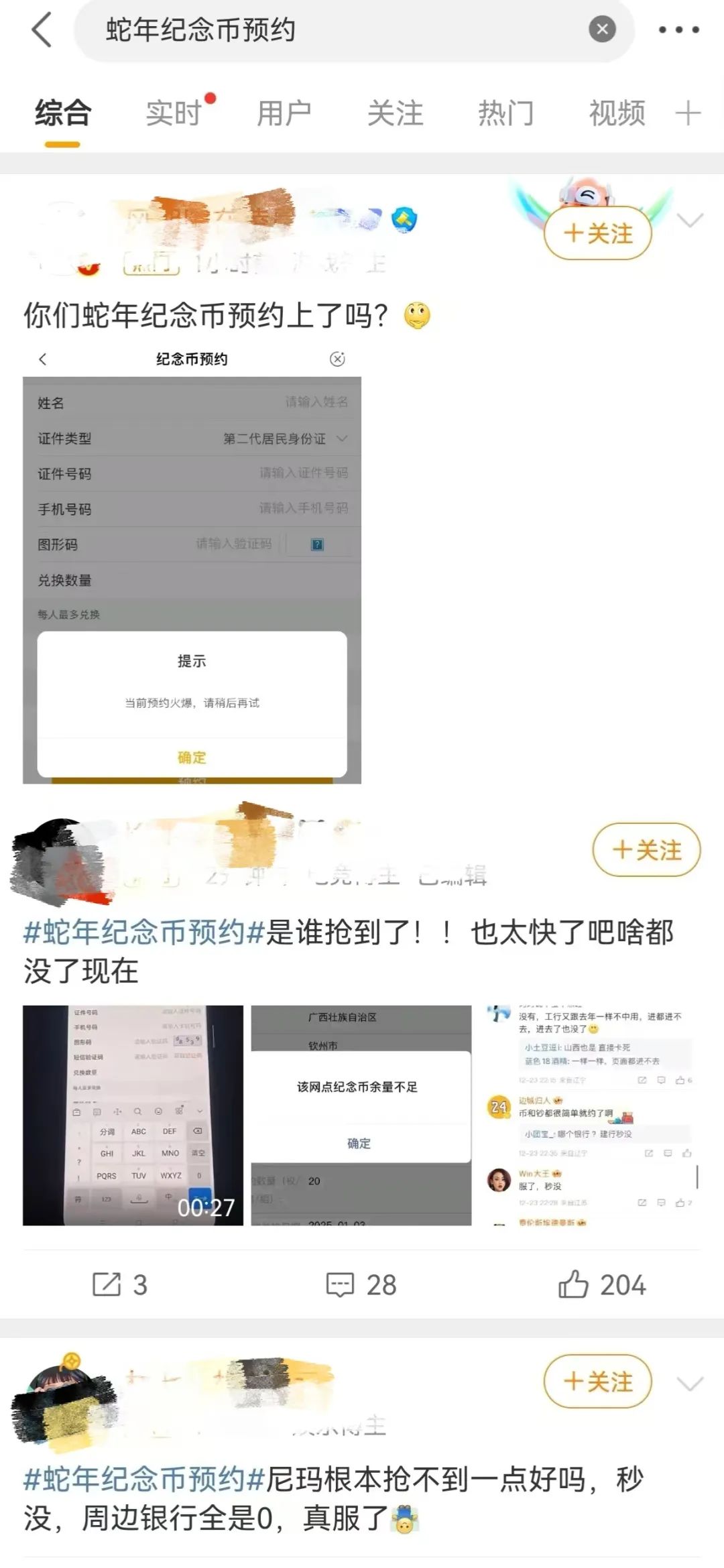724x1568 pixels.
Task: Follow the author of 你们蛇年纪念币预约上了吗 post
Action: point(598,233)
